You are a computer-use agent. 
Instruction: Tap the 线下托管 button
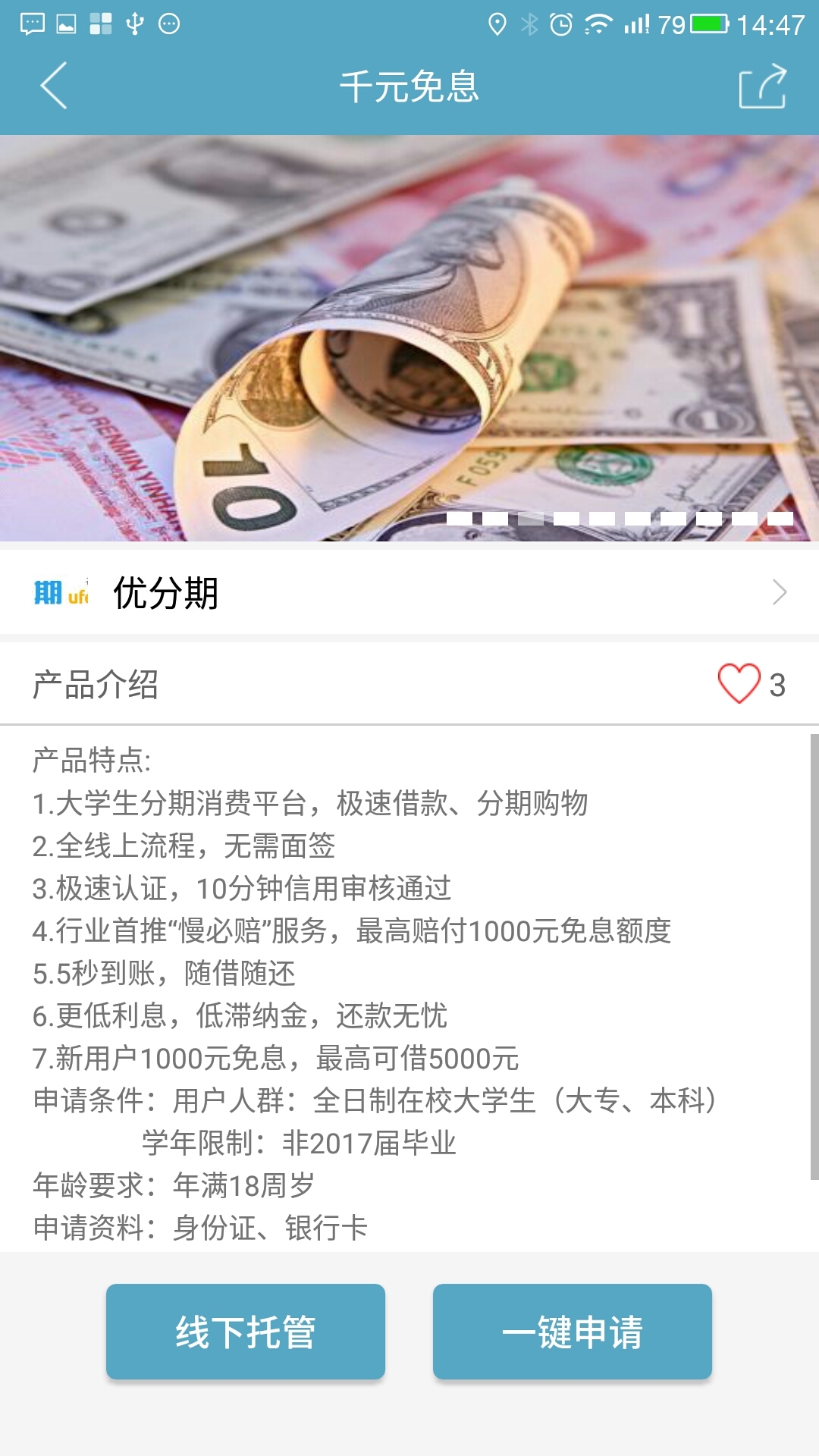point(246,1332)
